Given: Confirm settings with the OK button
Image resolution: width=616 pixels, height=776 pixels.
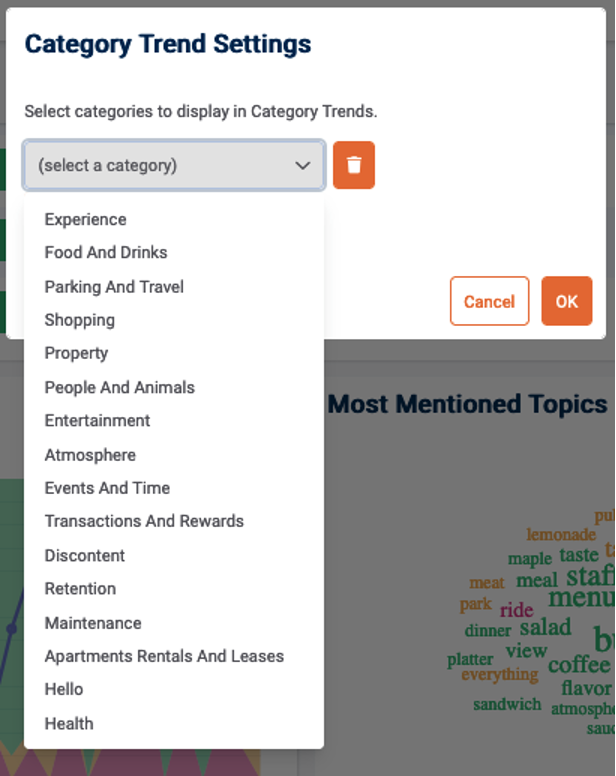Looking at the screenshot, I should point(567,301).
